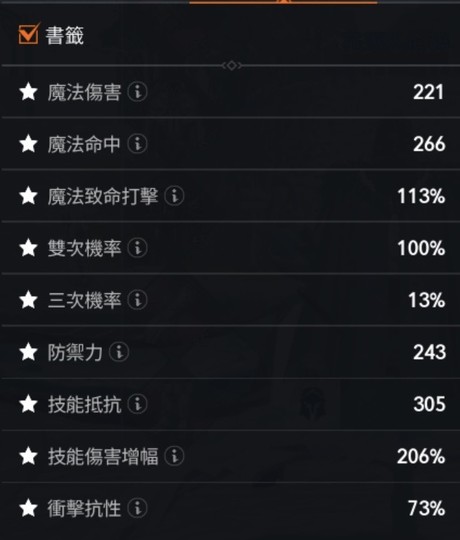
Task: Open the 雙次機率 info tooltip
Action: [x=138, y=248]
